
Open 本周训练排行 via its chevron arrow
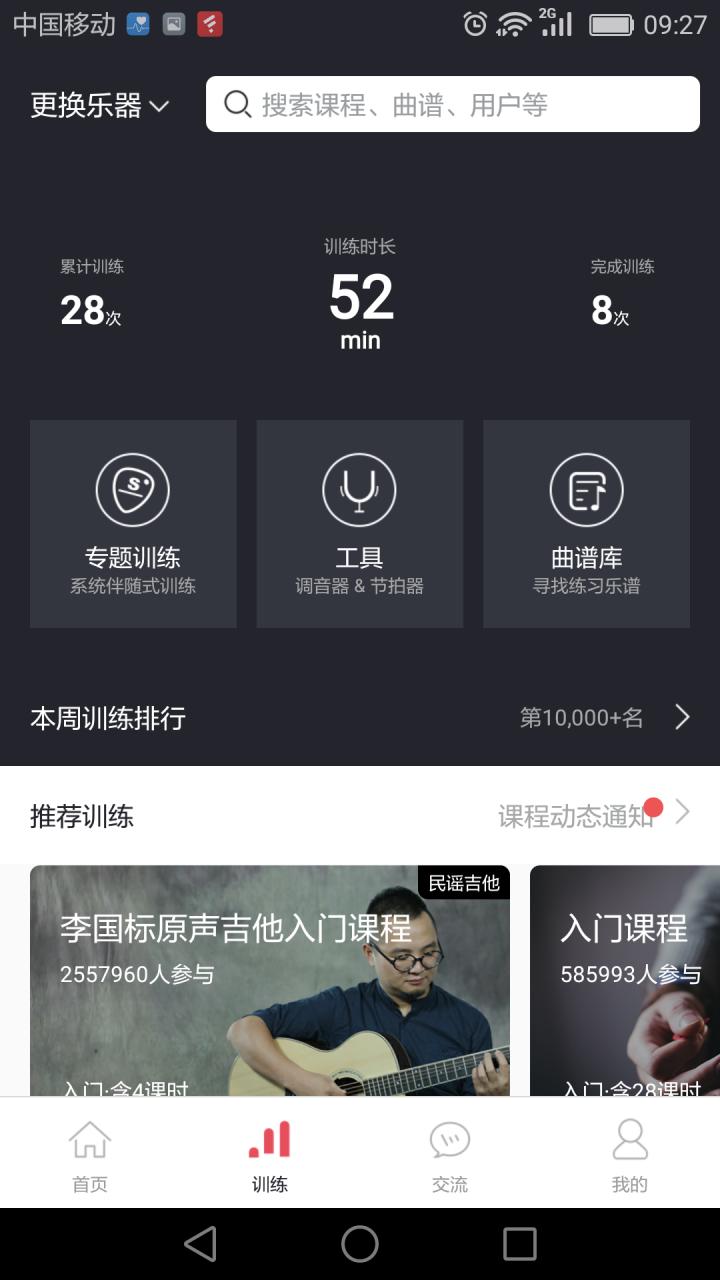[x=683, y=717]
